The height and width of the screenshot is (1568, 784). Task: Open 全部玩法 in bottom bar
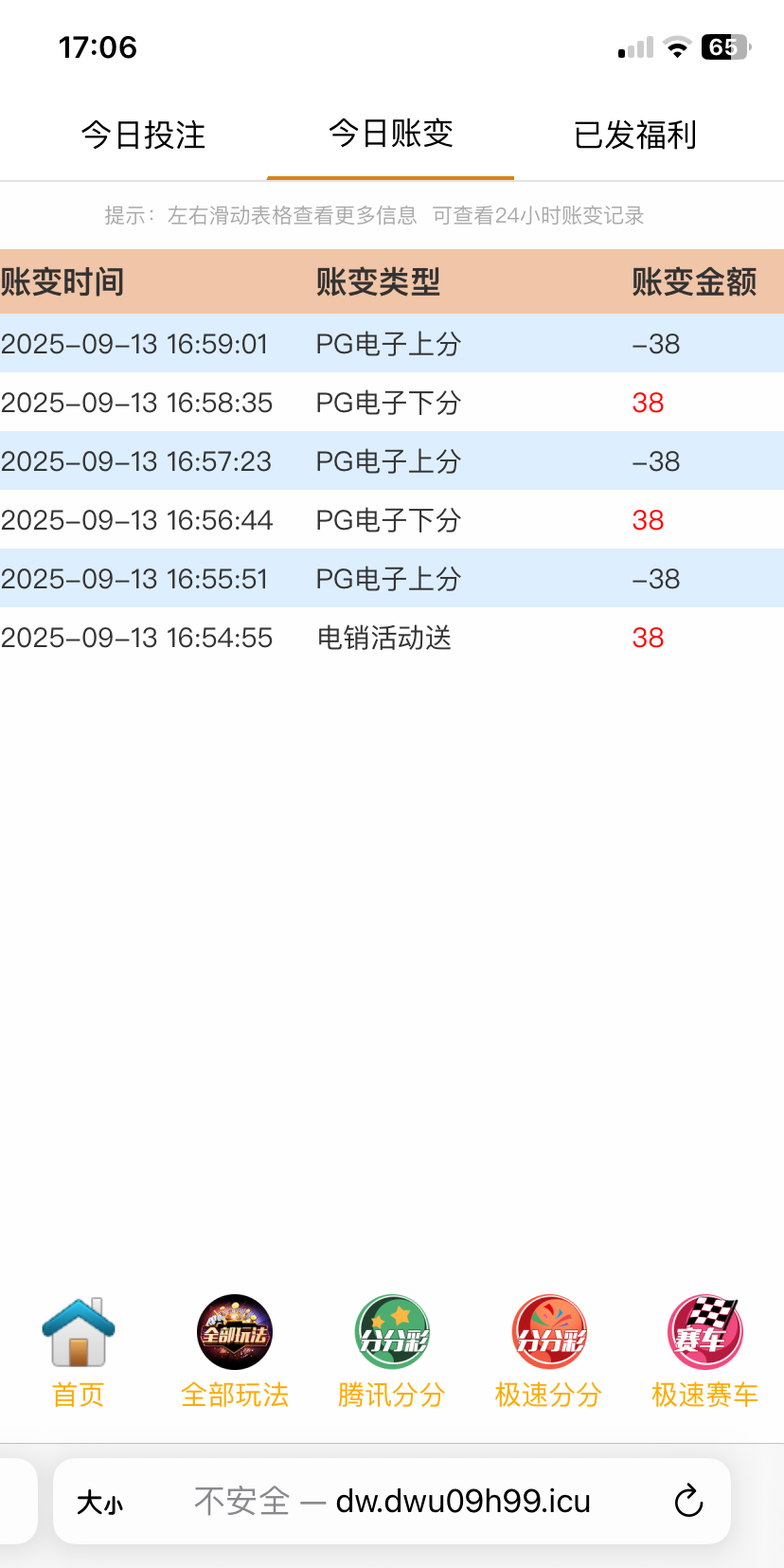pos(235,1352)
